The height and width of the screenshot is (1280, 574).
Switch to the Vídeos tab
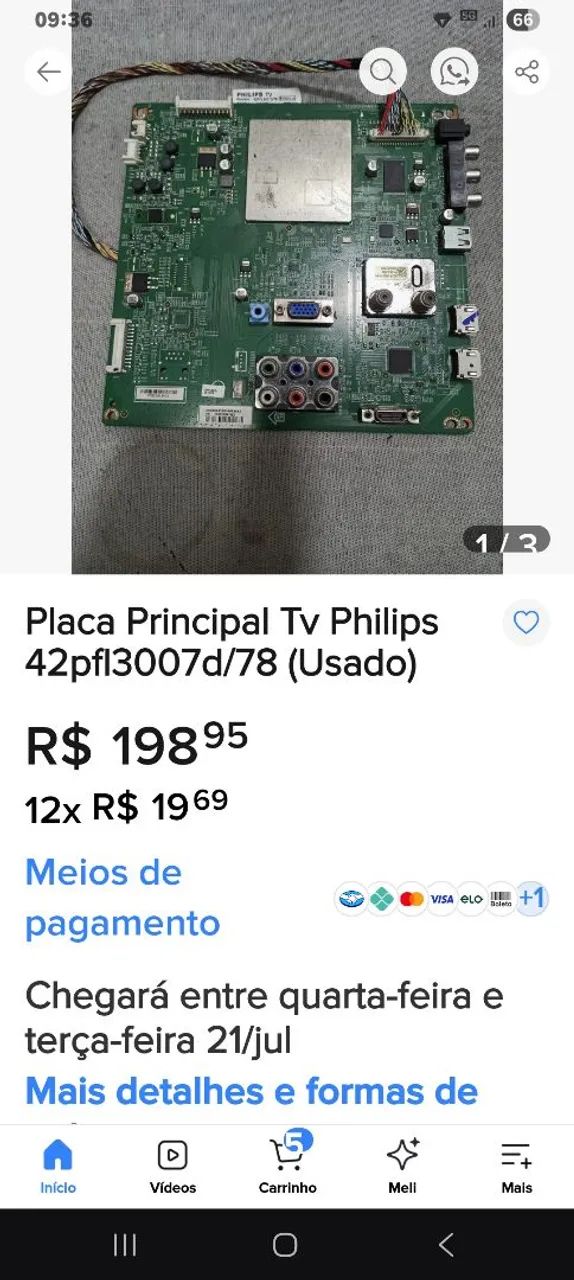pos(173,1166)
